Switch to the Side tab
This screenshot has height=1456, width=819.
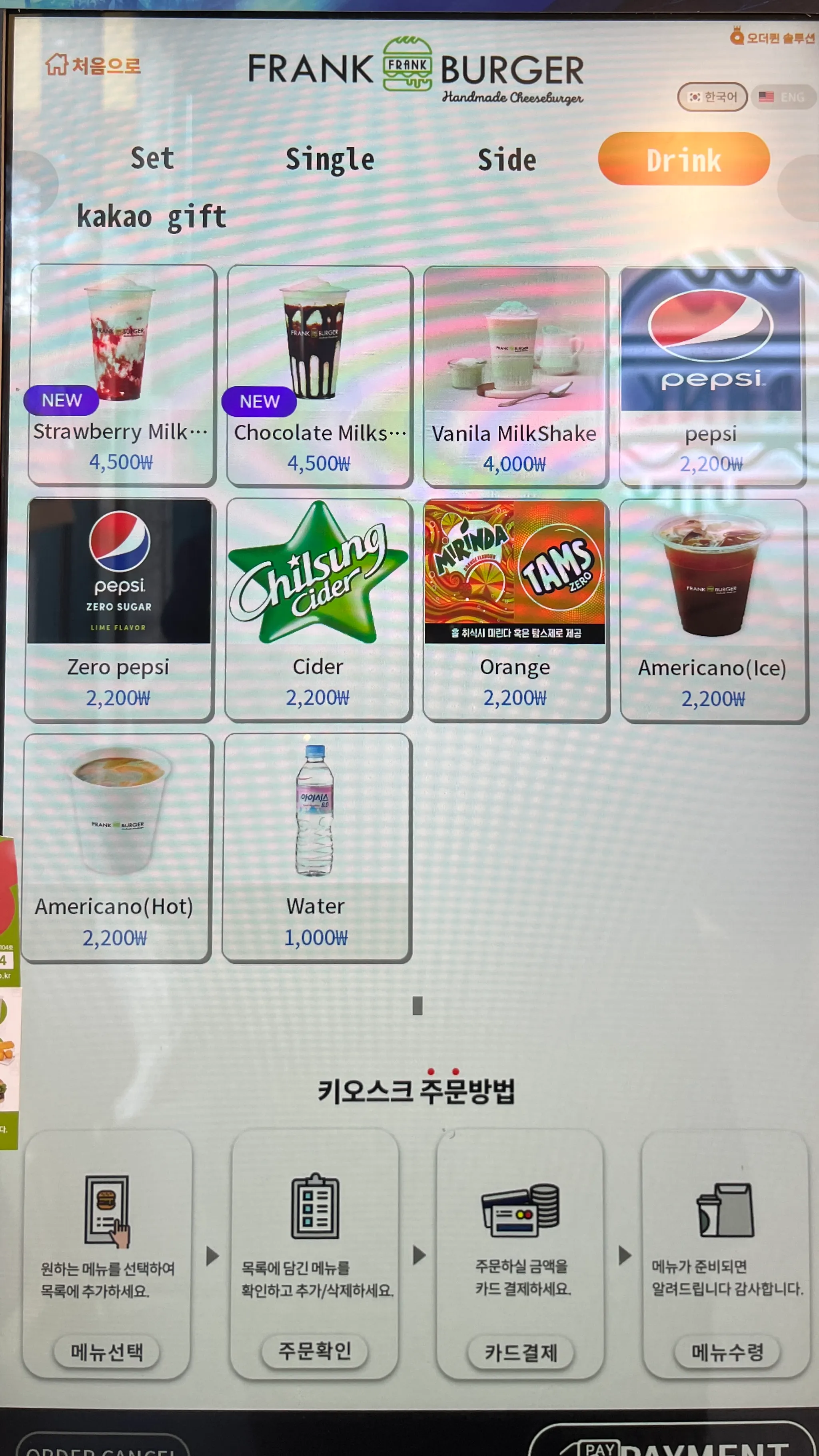506,160
